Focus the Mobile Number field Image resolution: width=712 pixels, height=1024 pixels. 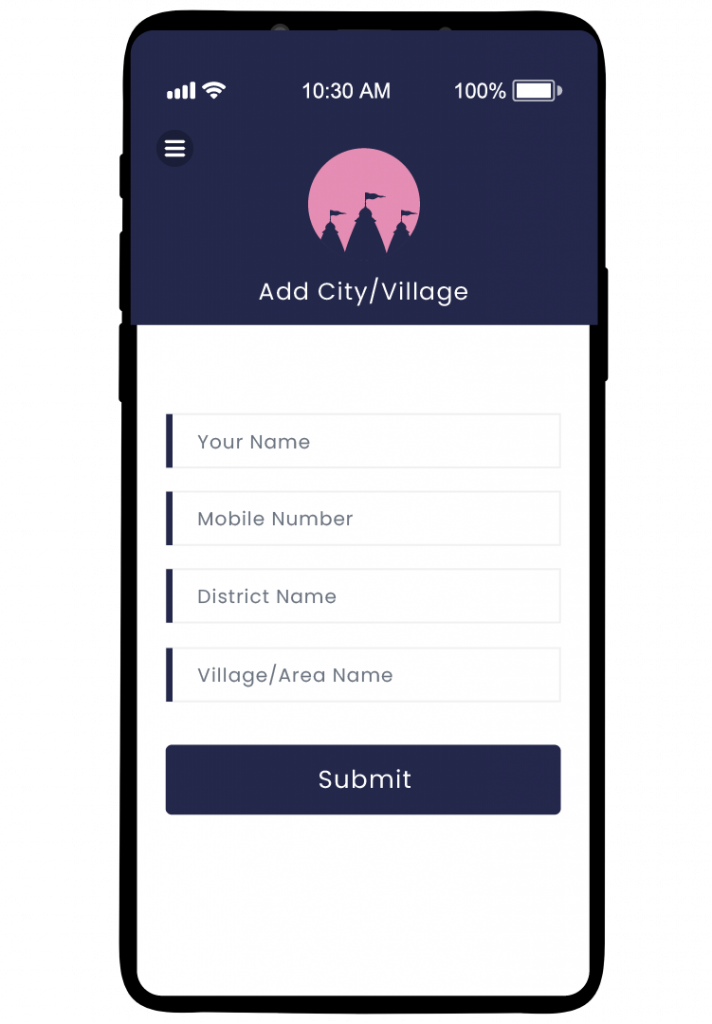pos(364,518)
